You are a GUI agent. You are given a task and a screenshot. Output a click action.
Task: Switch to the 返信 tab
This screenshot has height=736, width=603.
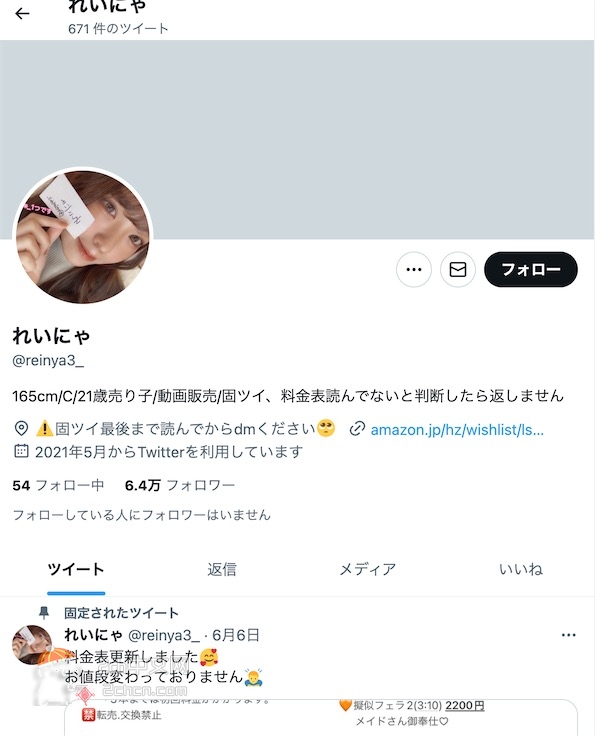[x=222, y=569]
